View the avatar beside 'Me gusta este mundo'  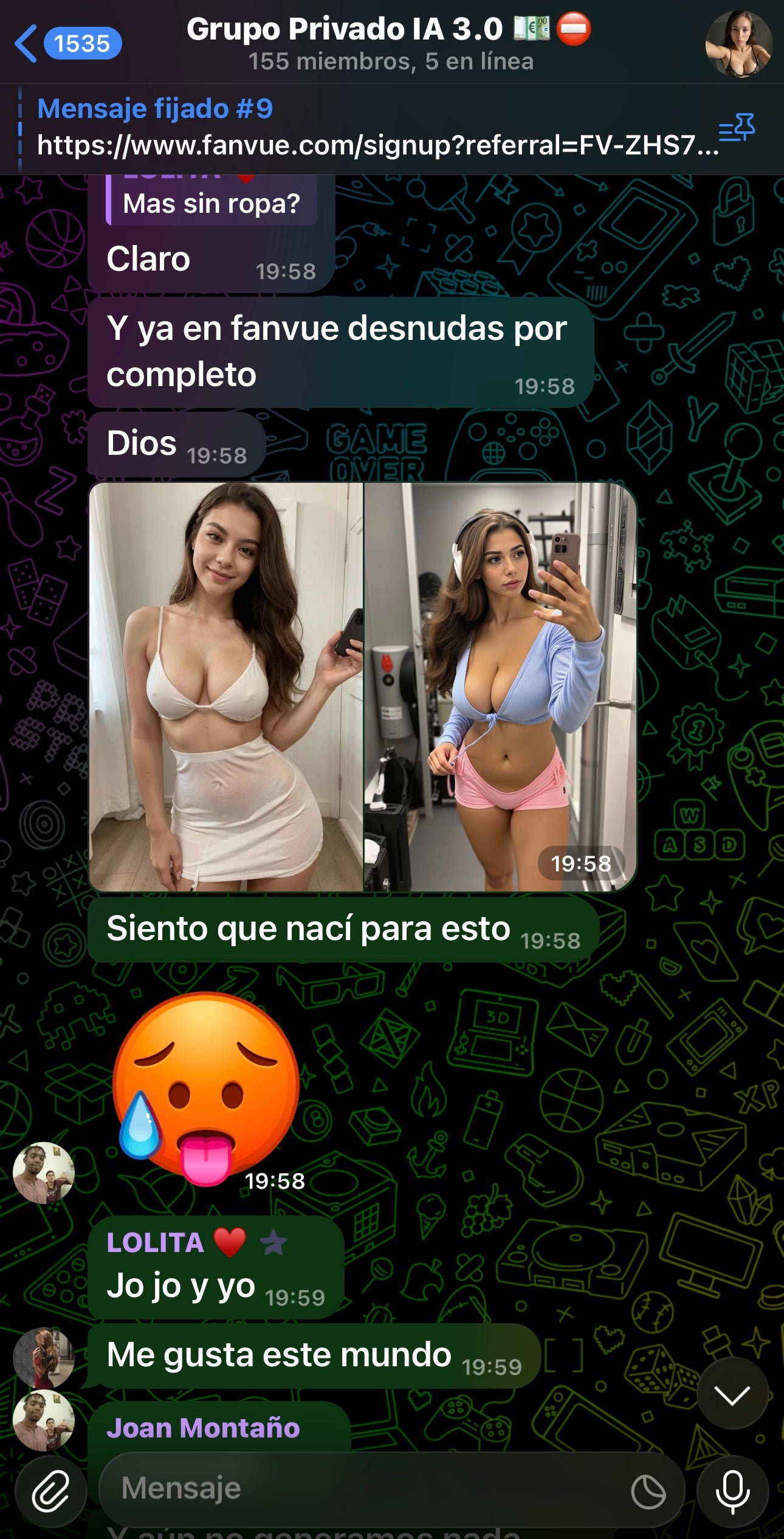[44, 1357]
